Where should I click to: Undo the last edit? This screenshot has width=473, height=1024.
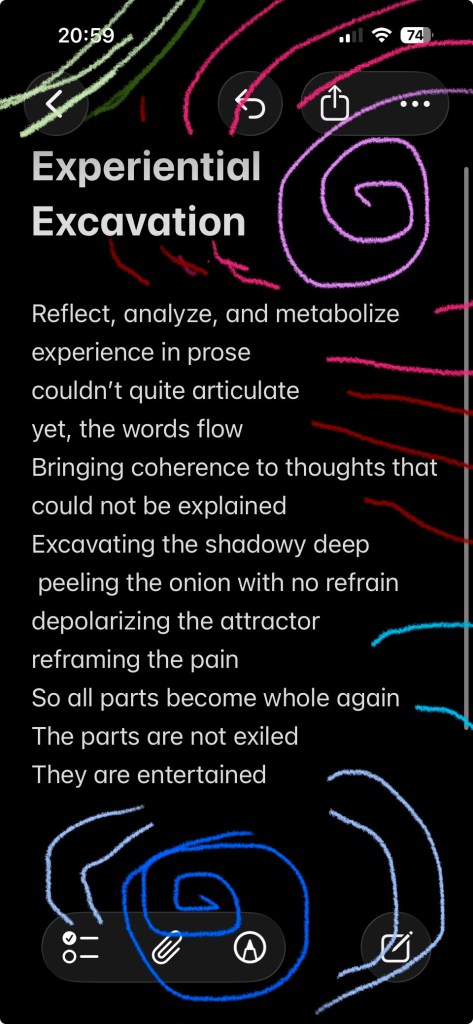(x=250, y=104)
